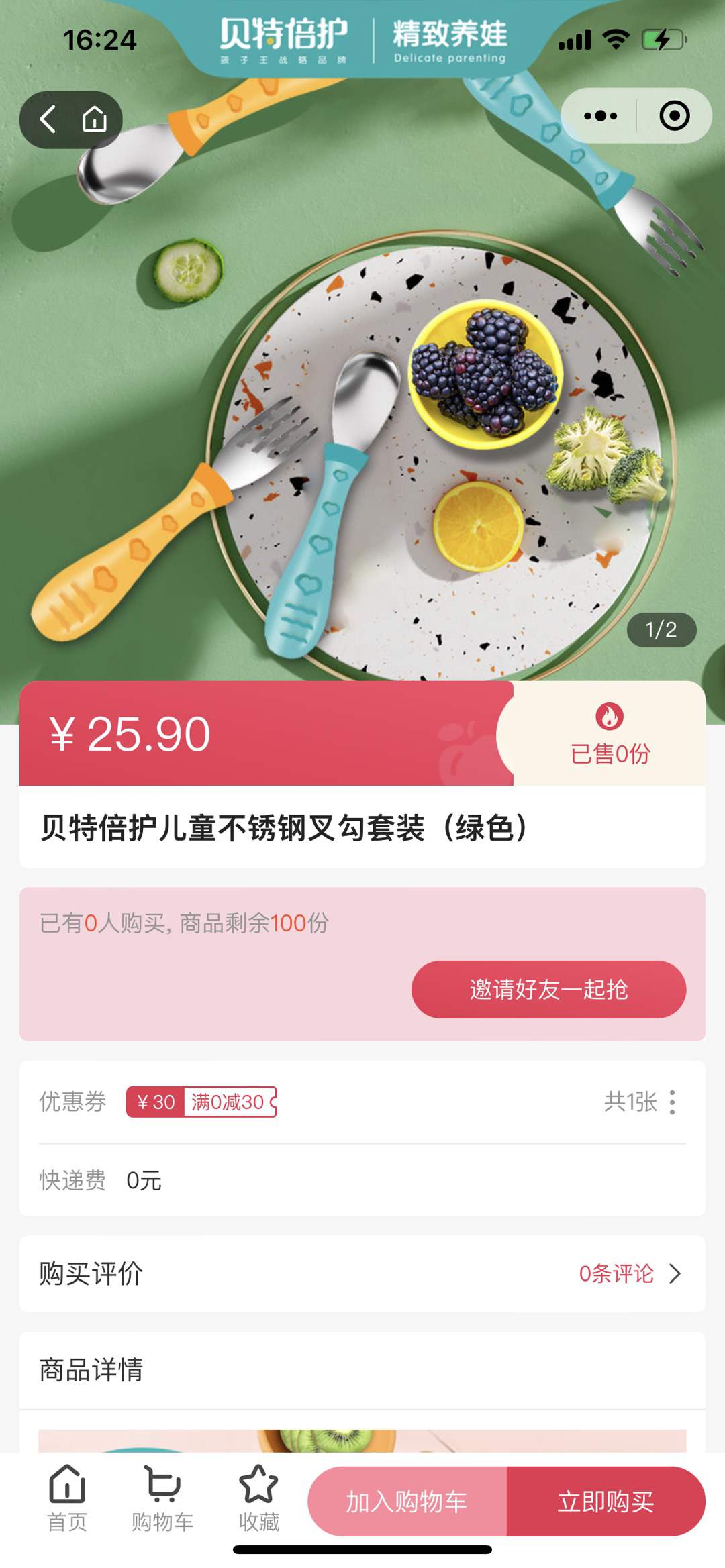This screenshot has width=725, height=1568.
Task: Tap the capsule close/minimize circle icon
Action: pyautogui.click(x=673, y=115)
